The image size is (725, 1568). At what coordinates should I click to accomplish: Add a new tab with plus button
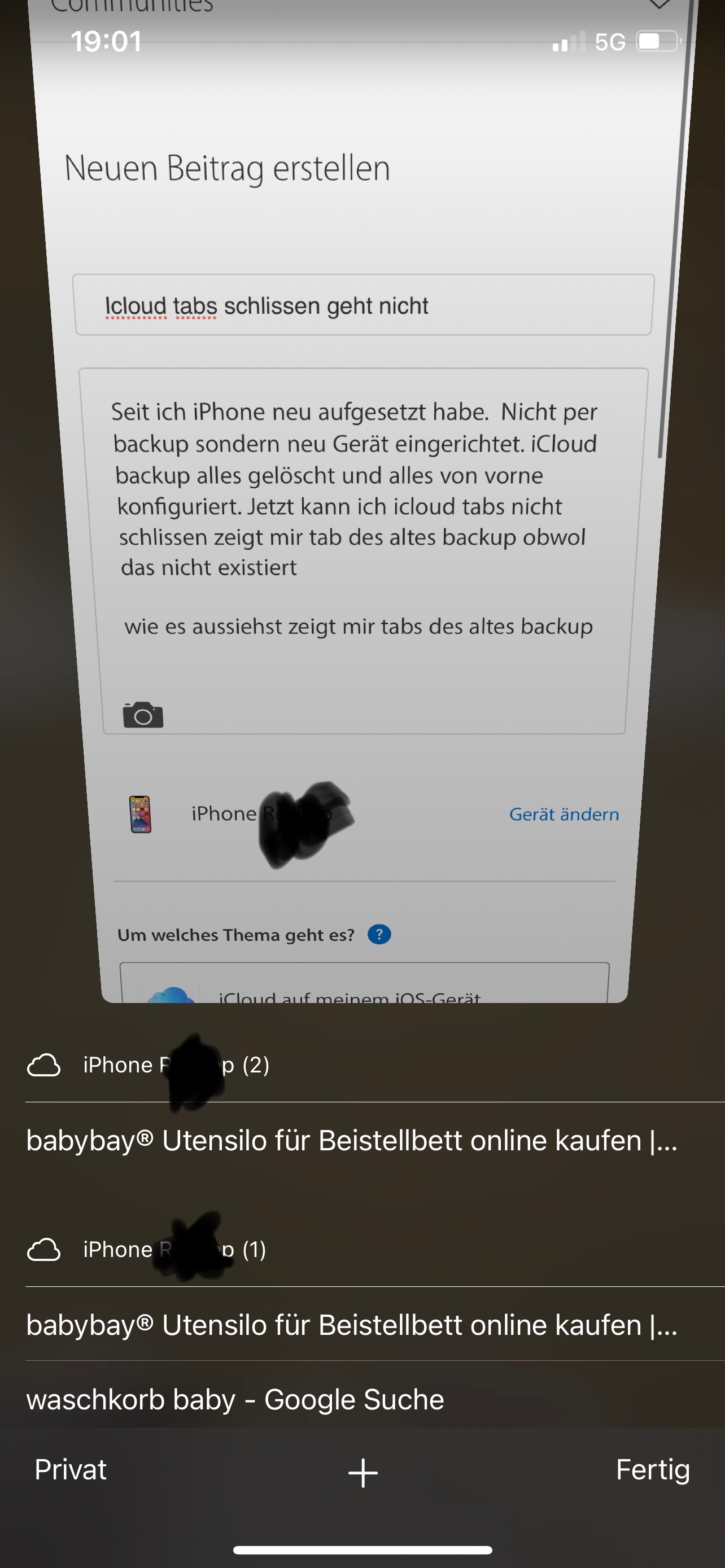point(363,1473)
